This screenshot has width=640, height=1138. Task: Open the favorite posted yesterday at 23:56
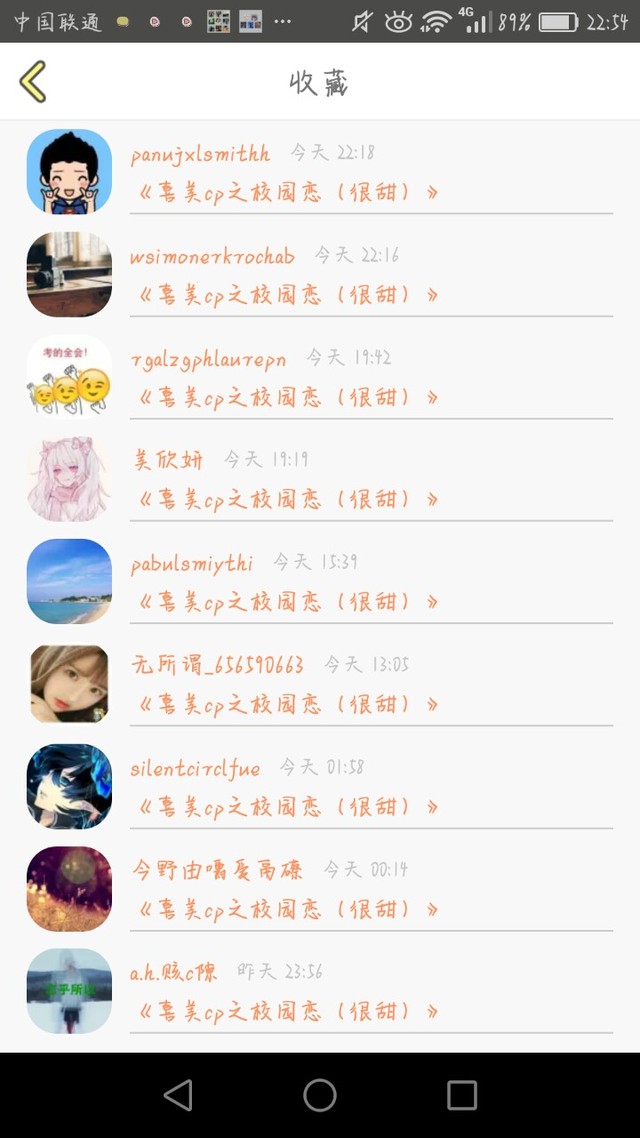pos(320,991)
